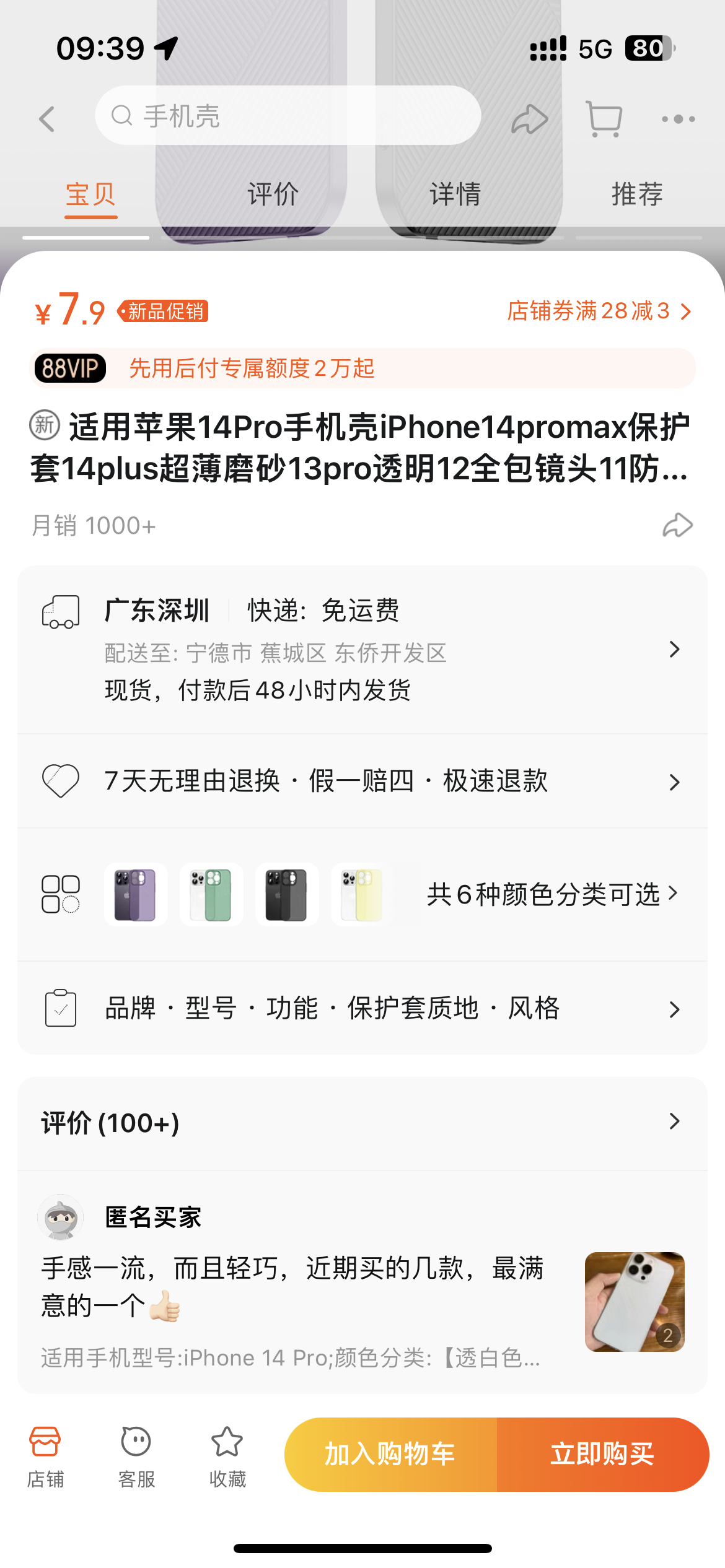The image size is (725, 1568).
Task: Switch to the 评价 tab
Action: coord(273,194)
